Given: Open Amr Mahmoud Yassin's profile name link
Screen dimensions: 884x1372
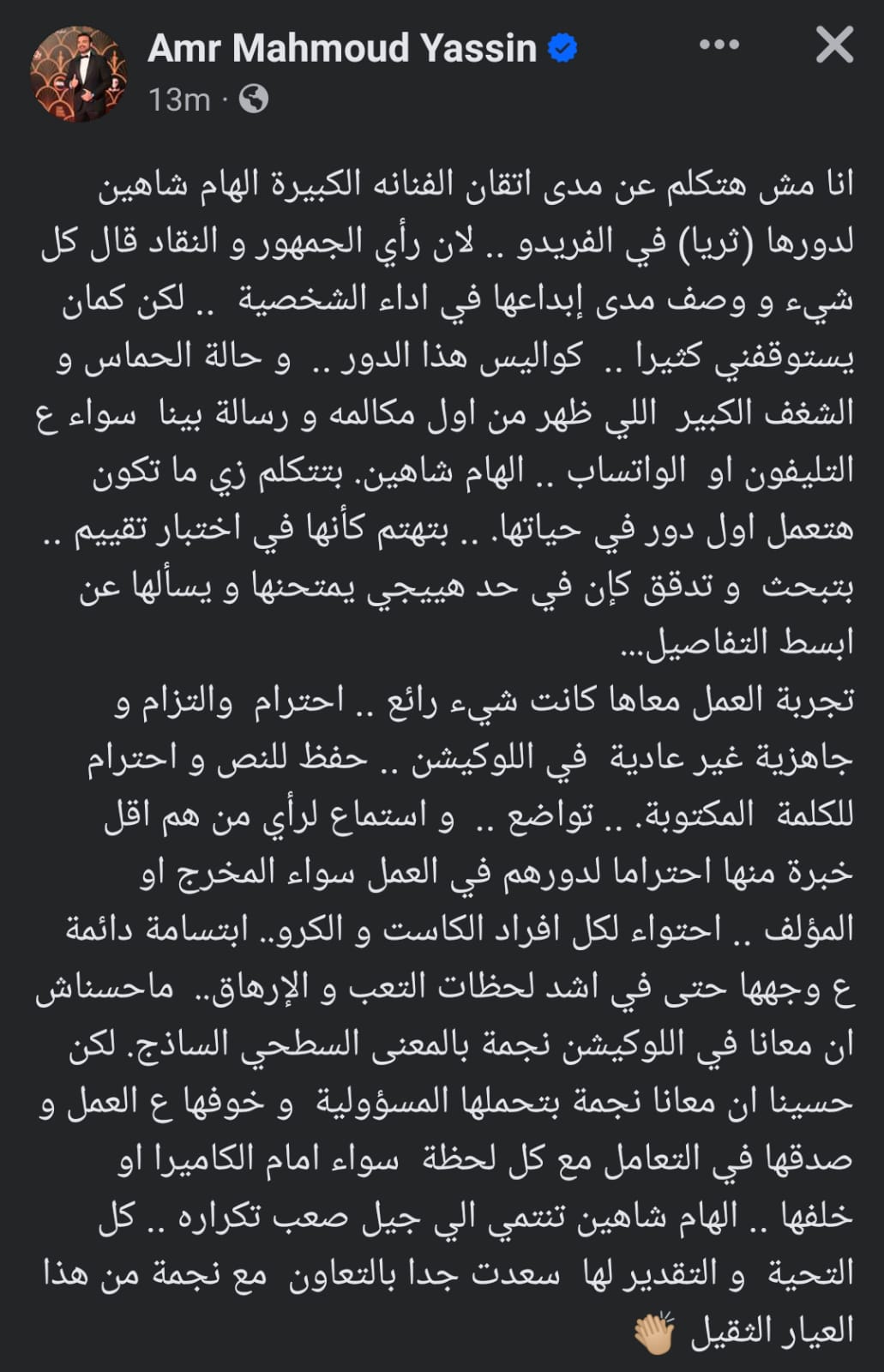Looking at the screenshot, I should click(x=342, y=48).
